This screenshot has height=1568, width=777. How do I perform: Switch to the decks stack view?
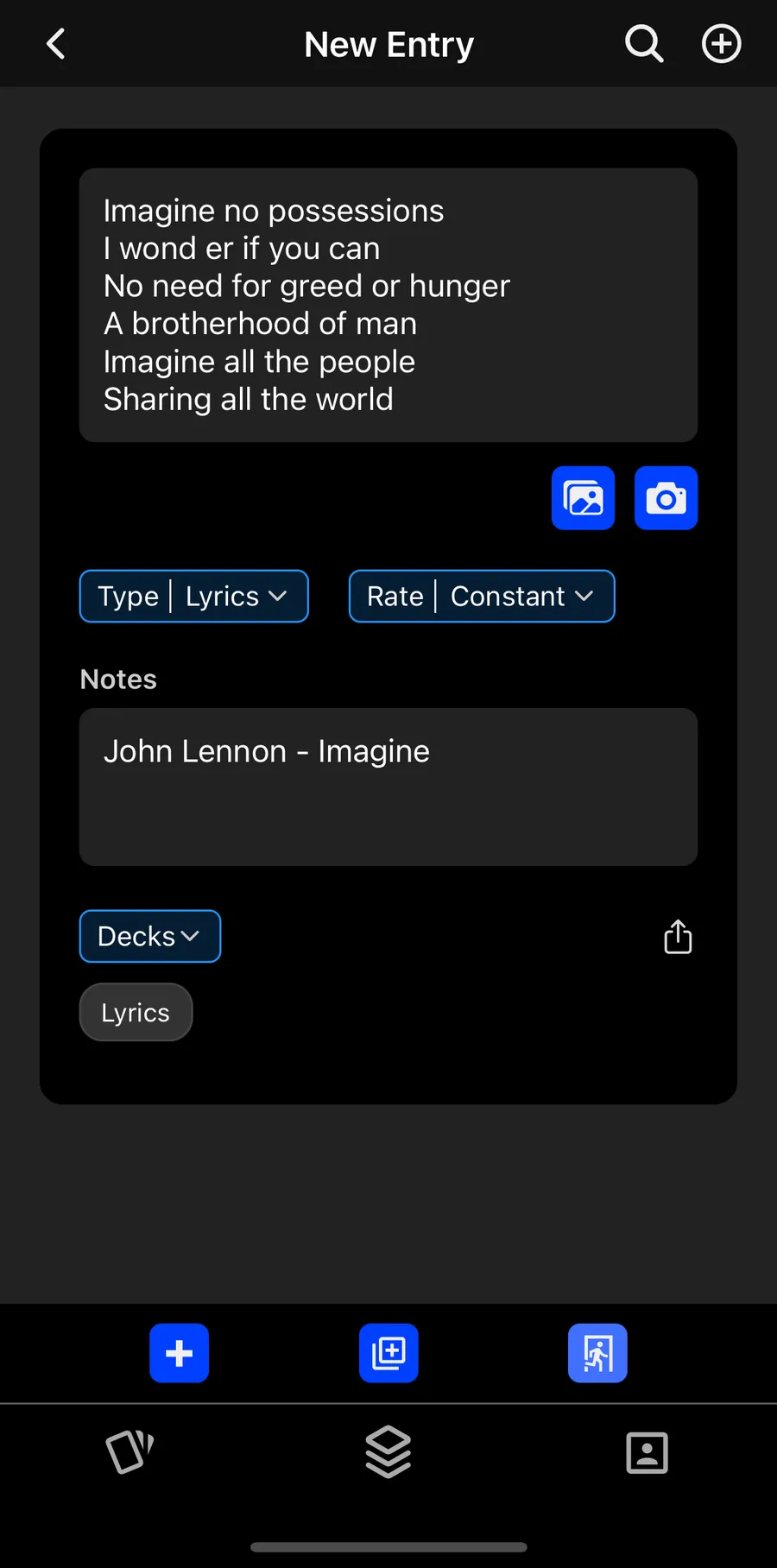point(388,1452)
